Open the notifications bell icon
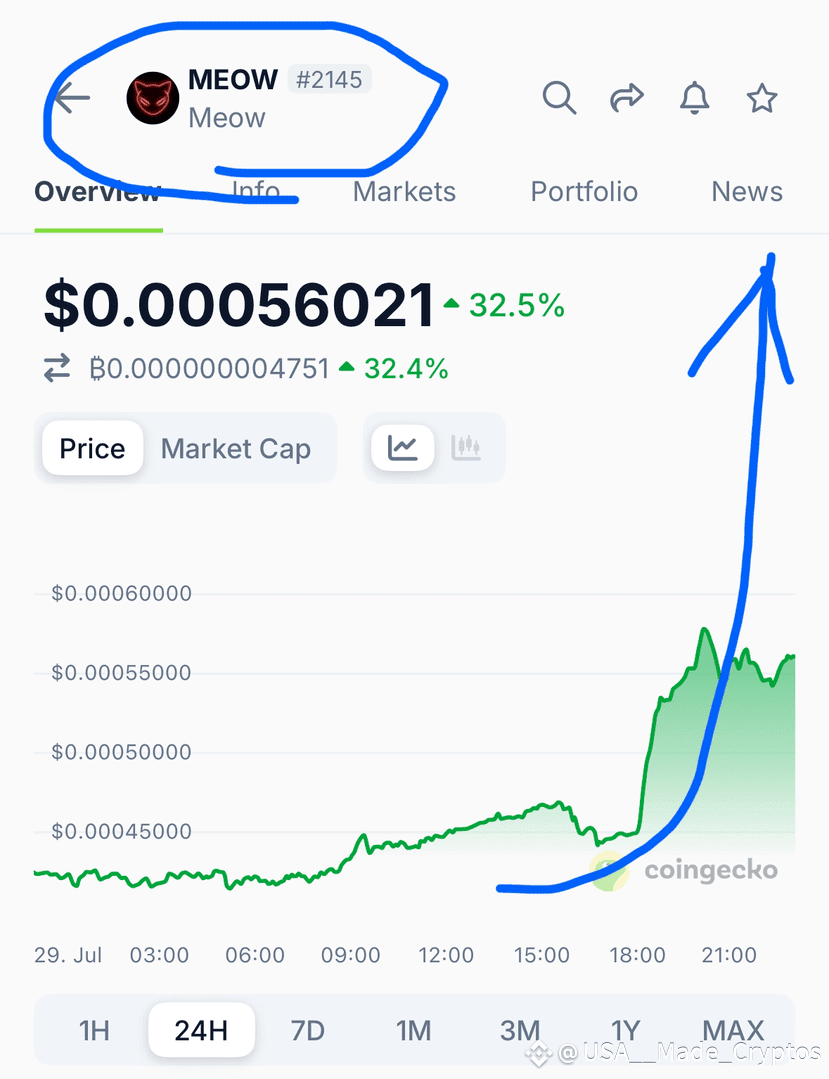This screenshot has height=1079, width=829. click(694, 98)
